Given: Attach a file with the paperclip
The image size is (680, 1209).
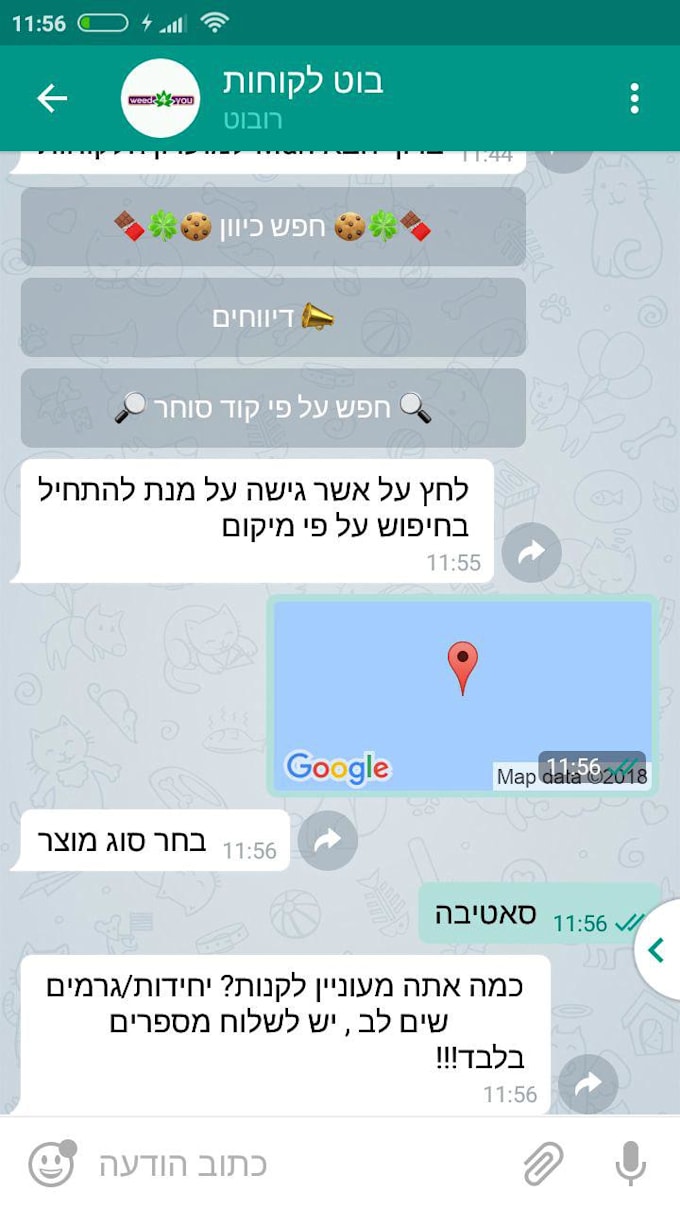Looking at the screenshot, I should click(543, 1164).
